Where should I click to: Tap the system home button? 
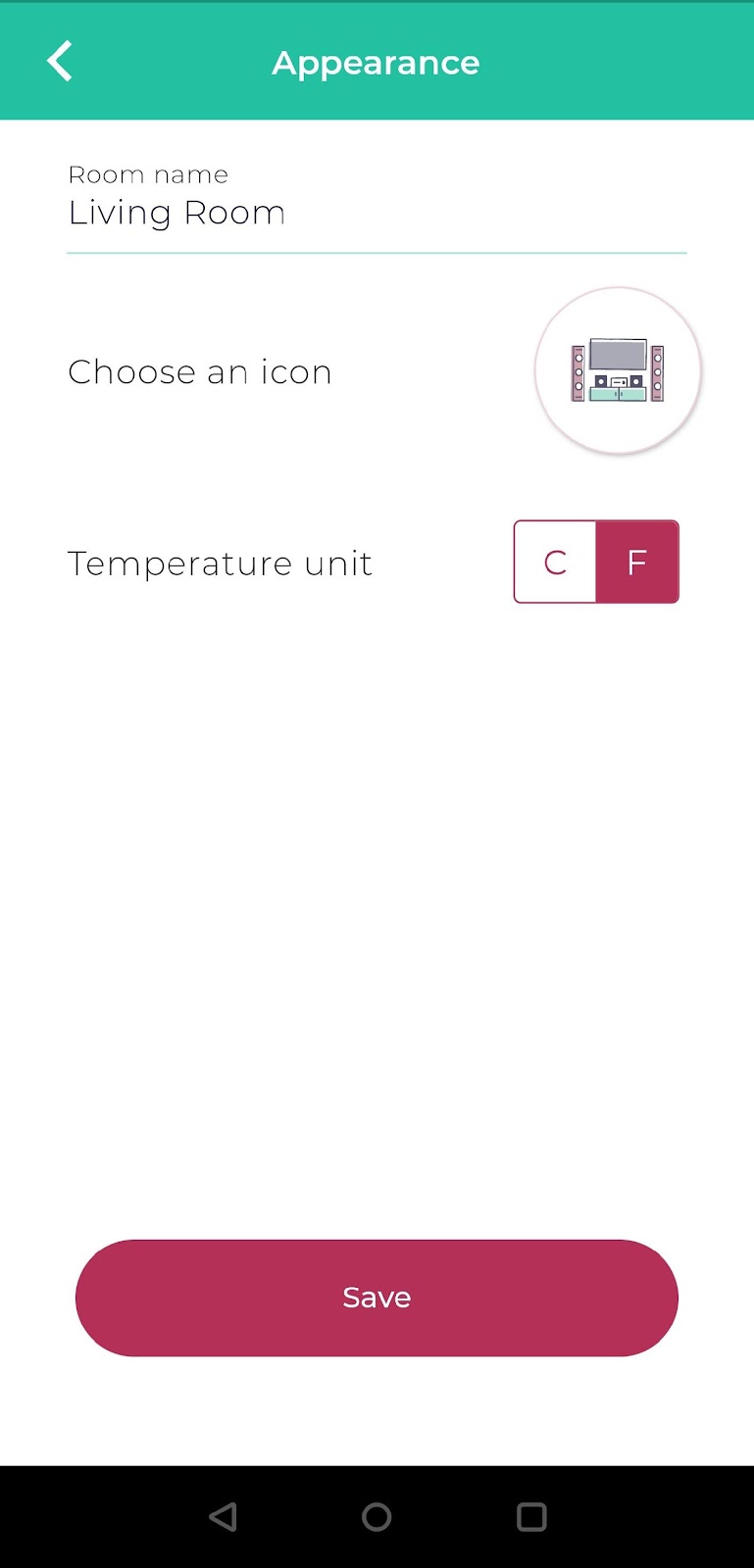click(x=377, y=1517)
